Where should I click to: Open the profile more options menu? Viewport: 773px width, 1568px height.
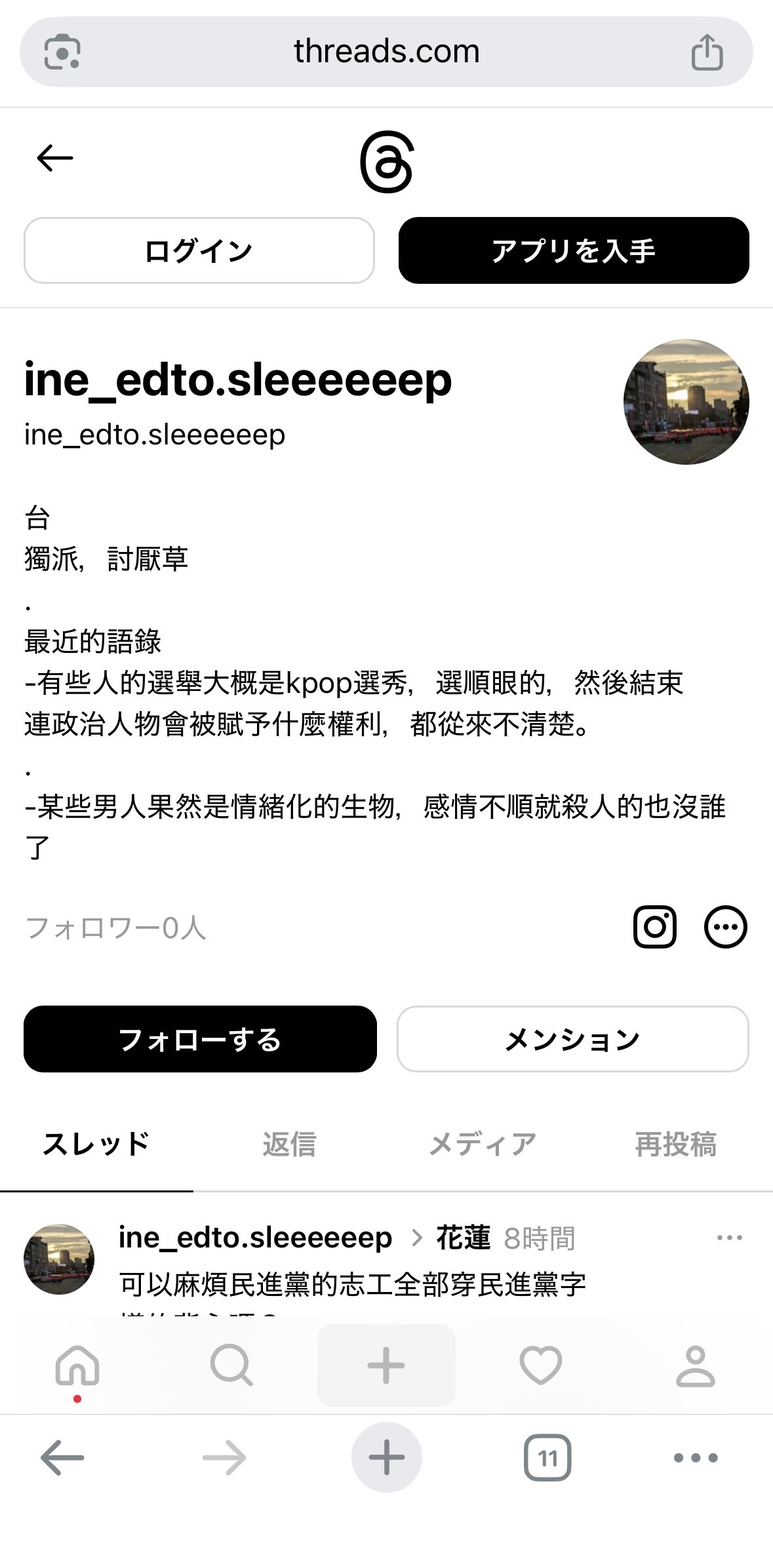[x=725, y=927]
